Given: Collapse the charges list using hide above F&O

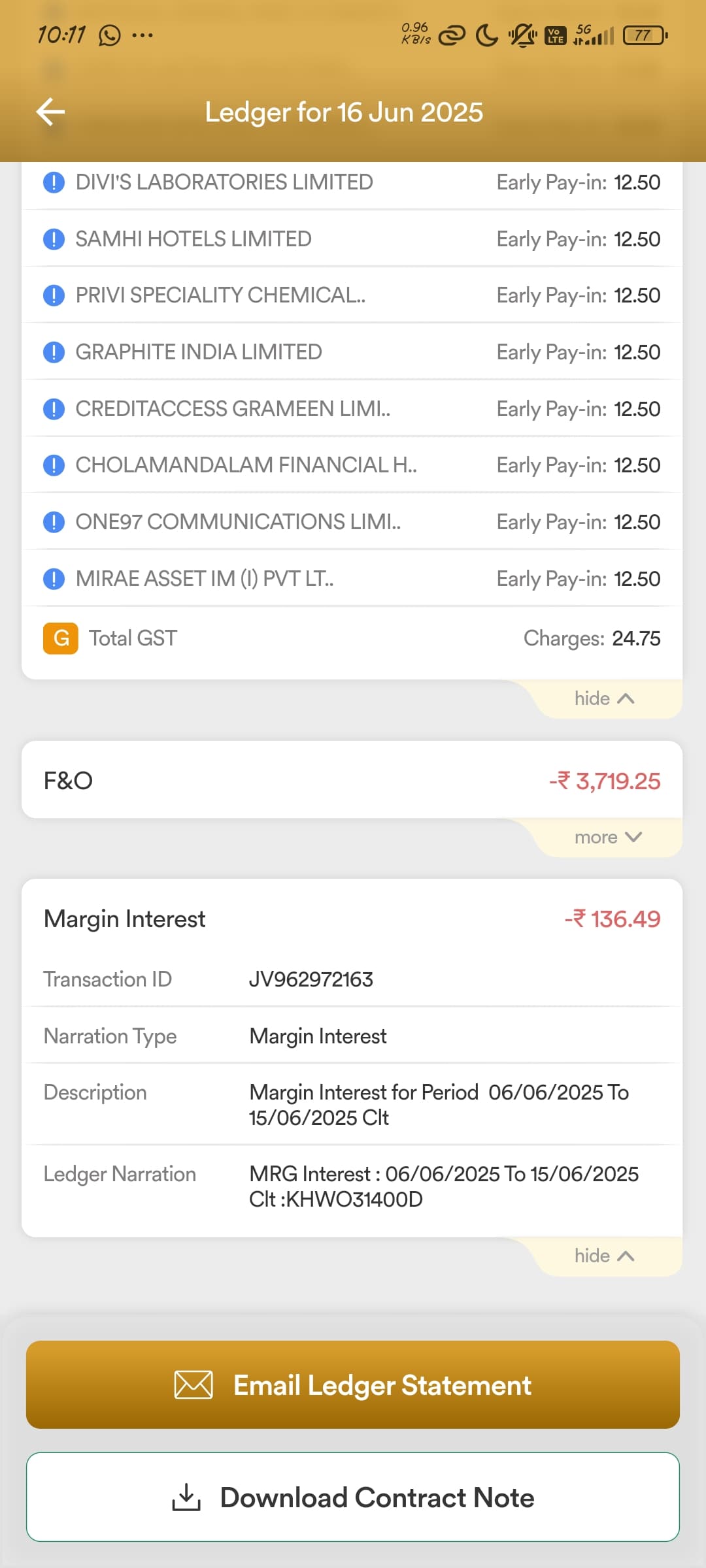Looking at the screenshot, I should 605,698.
